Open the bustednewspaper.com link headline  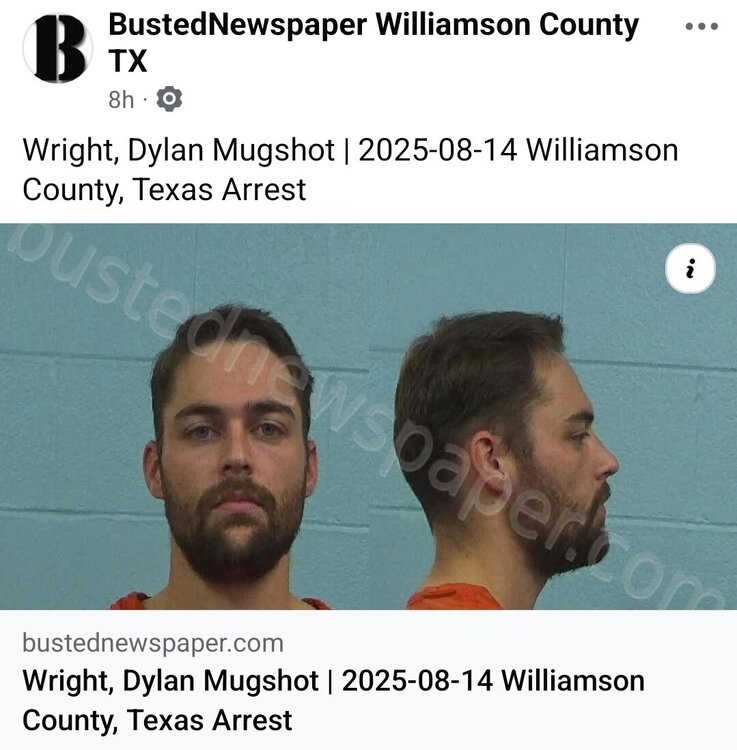pos(333,700)
